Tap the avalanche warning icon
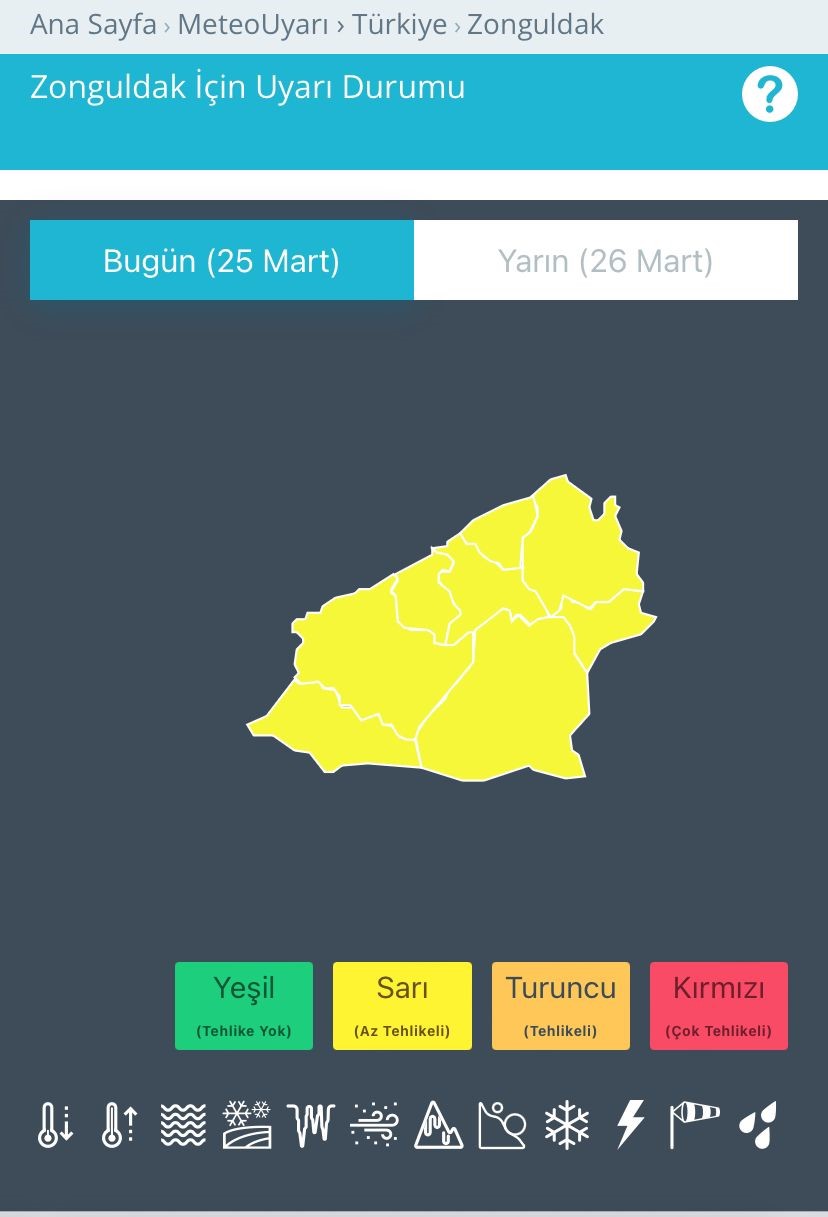The height and width of the screenshot is (1217, 828). coord(502,1125)
